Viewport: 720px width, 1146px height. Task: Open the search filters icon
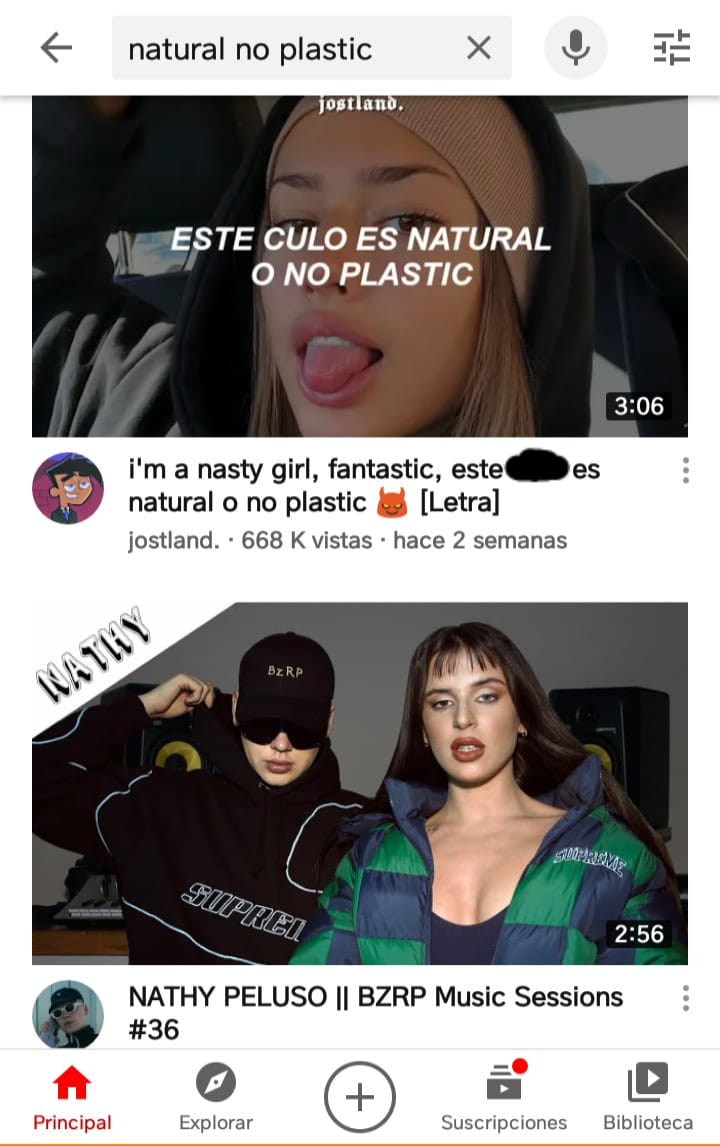point(671,48)
